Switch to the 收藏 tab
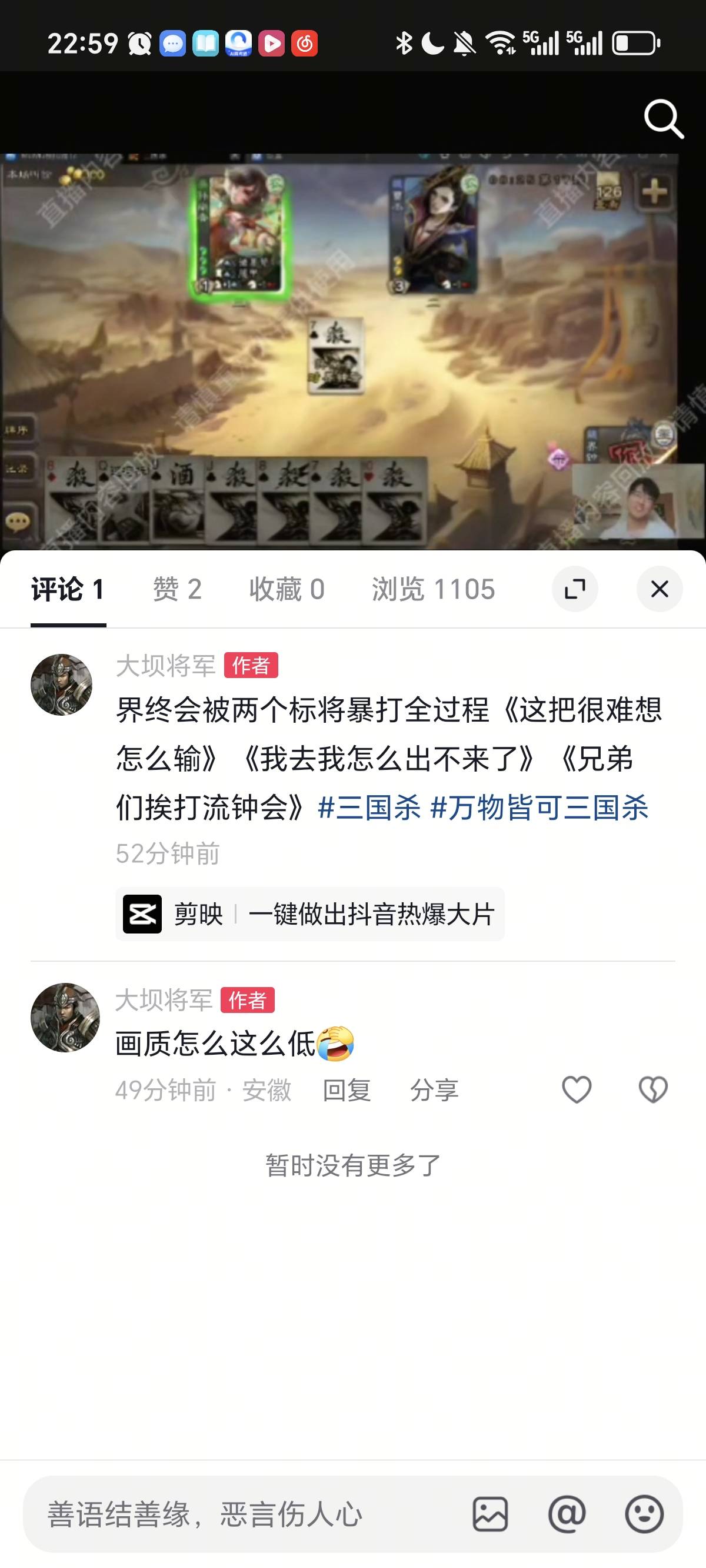The image size is (706, 1568). click(x=286, y=589)
